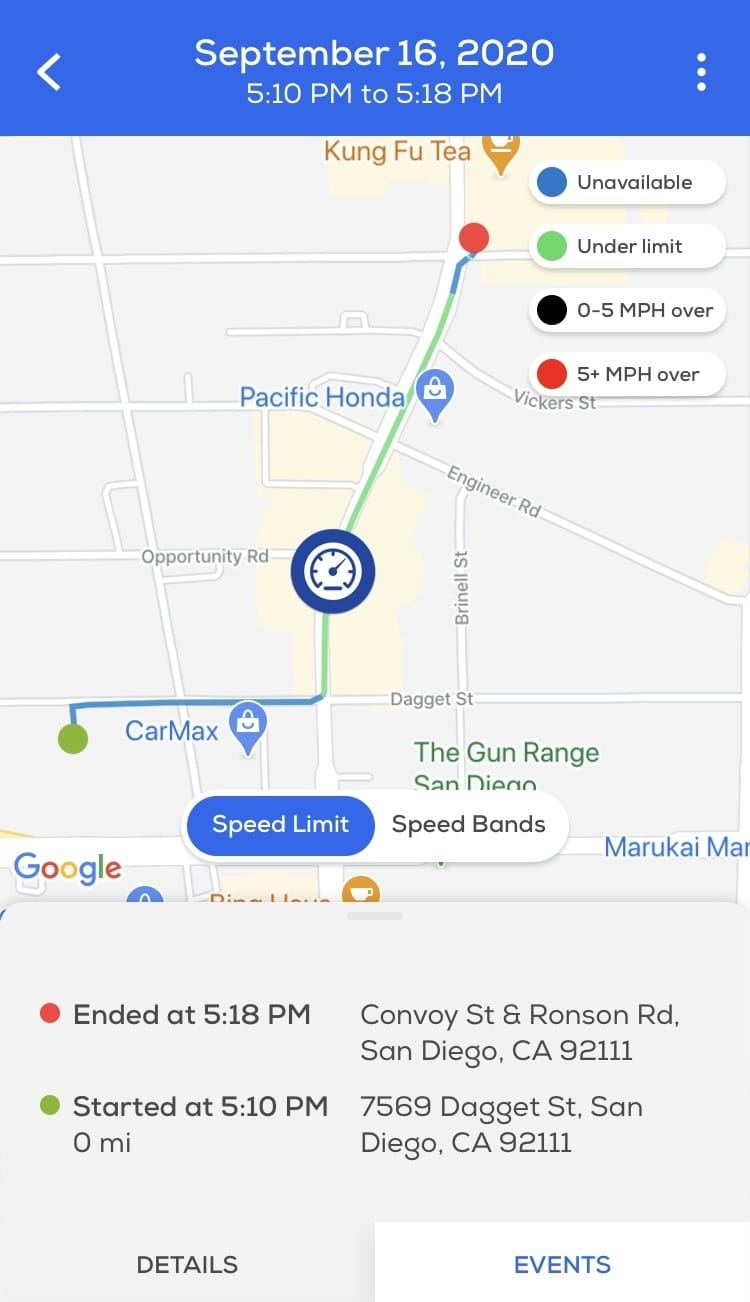Image resolution: width=750 pixels, height=1302 pixels.
Task: Tap the red trip end marker
Action: point(473,238)
